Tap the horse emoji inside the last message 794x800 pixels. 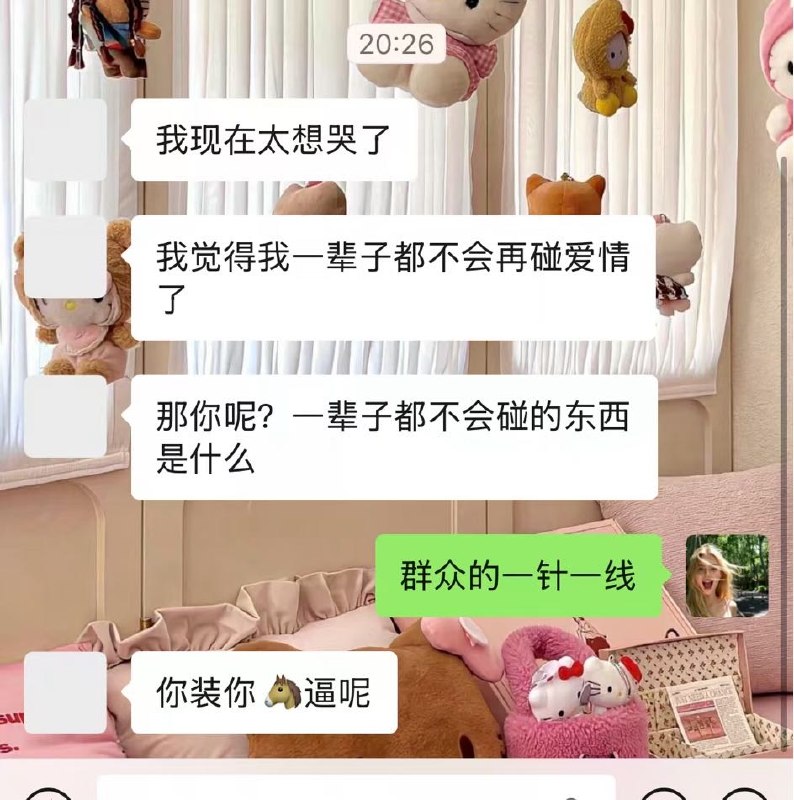point(283,689)
